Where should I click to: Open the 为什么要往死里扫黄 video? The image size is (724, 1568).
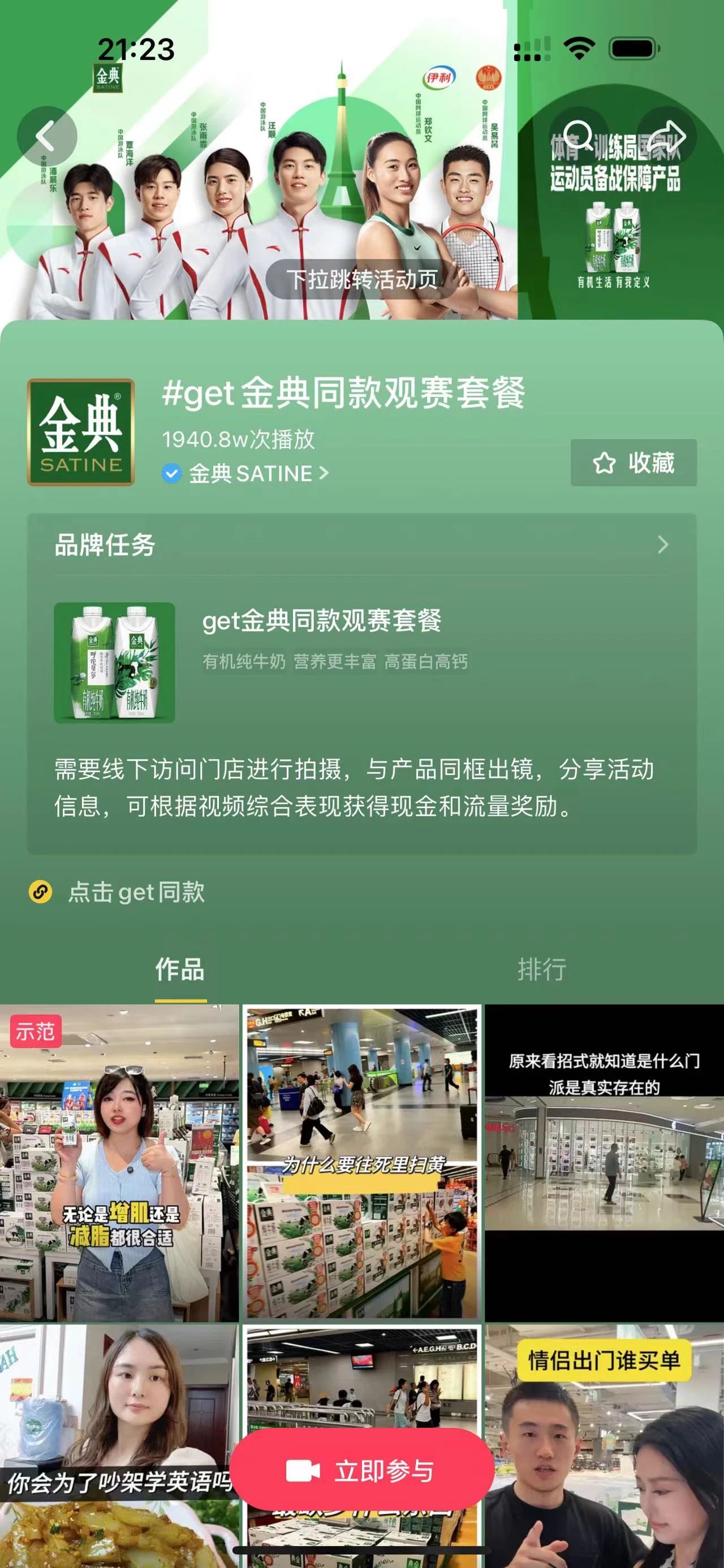[x=361, y=1163]
